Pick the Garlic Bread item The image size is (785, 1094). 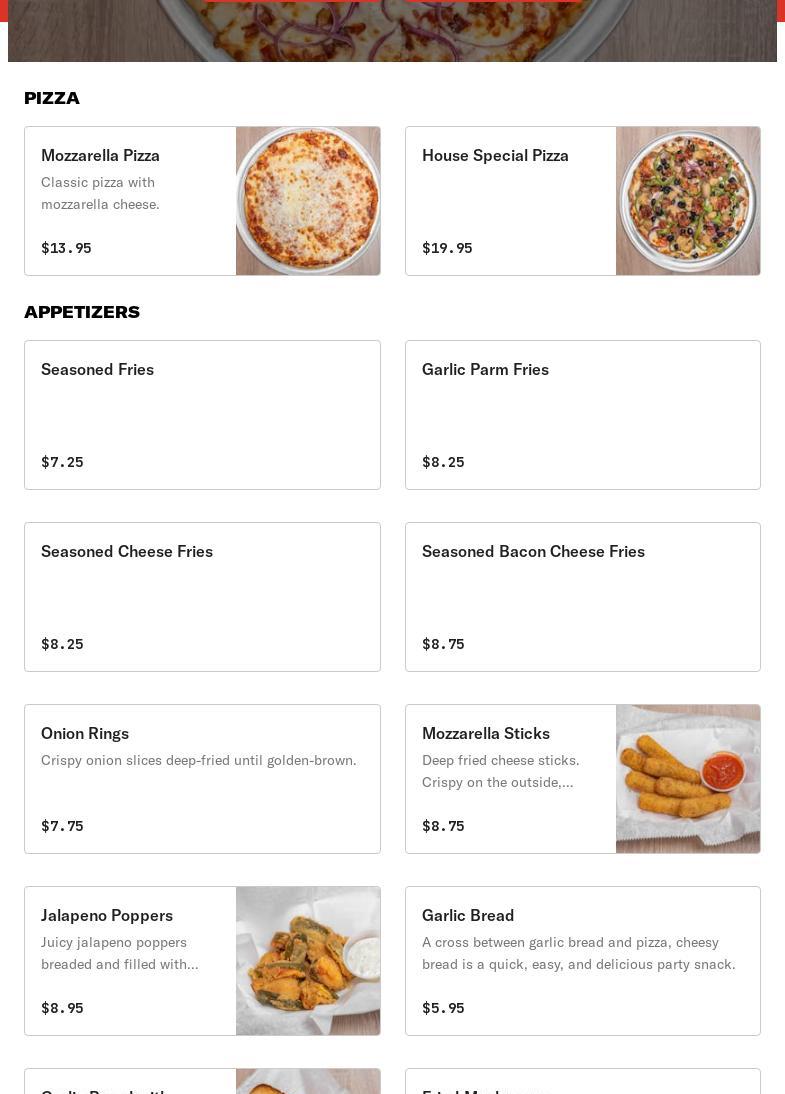[x=582, y=961]
